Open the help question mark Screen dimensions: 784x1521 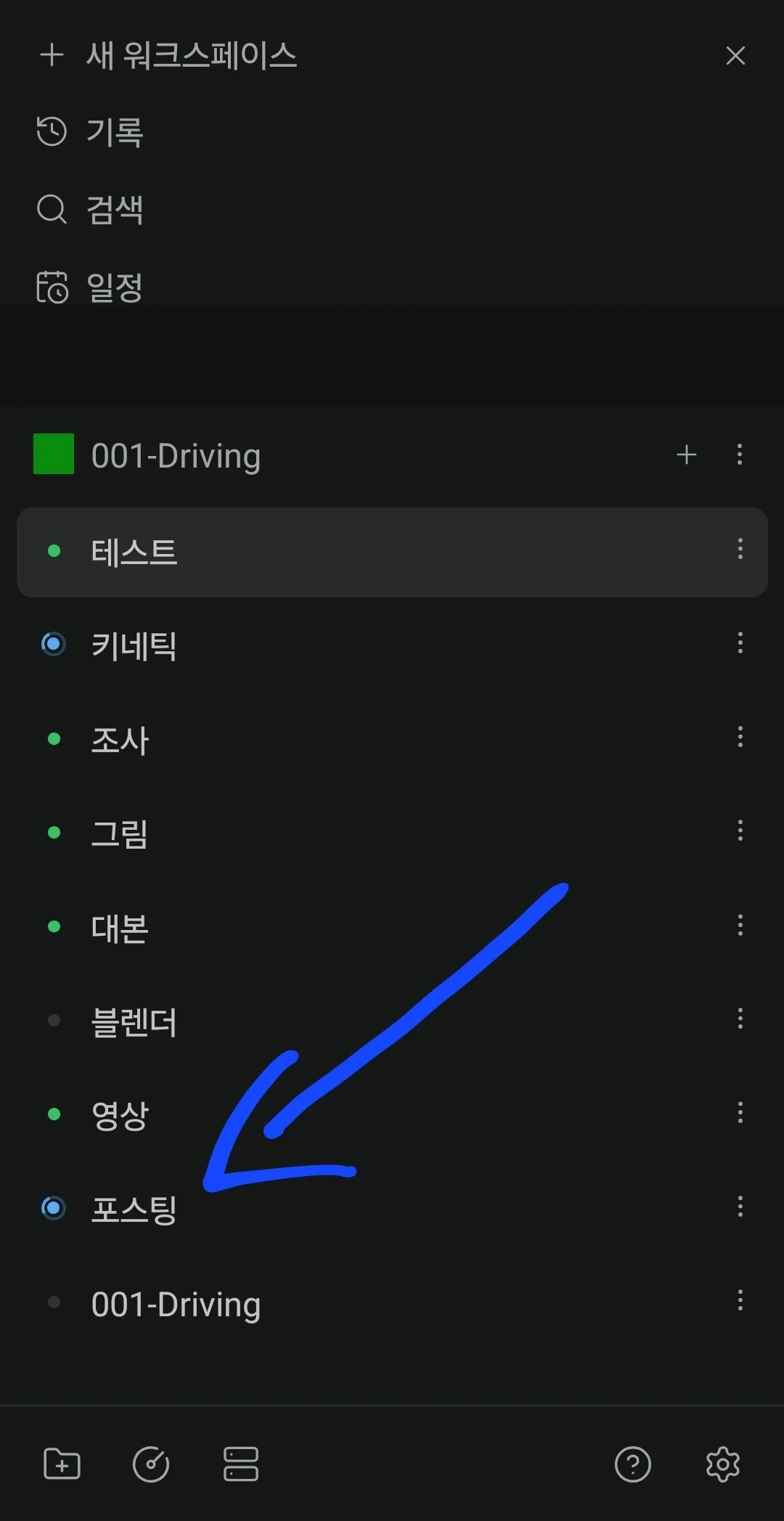(632, 1464)
